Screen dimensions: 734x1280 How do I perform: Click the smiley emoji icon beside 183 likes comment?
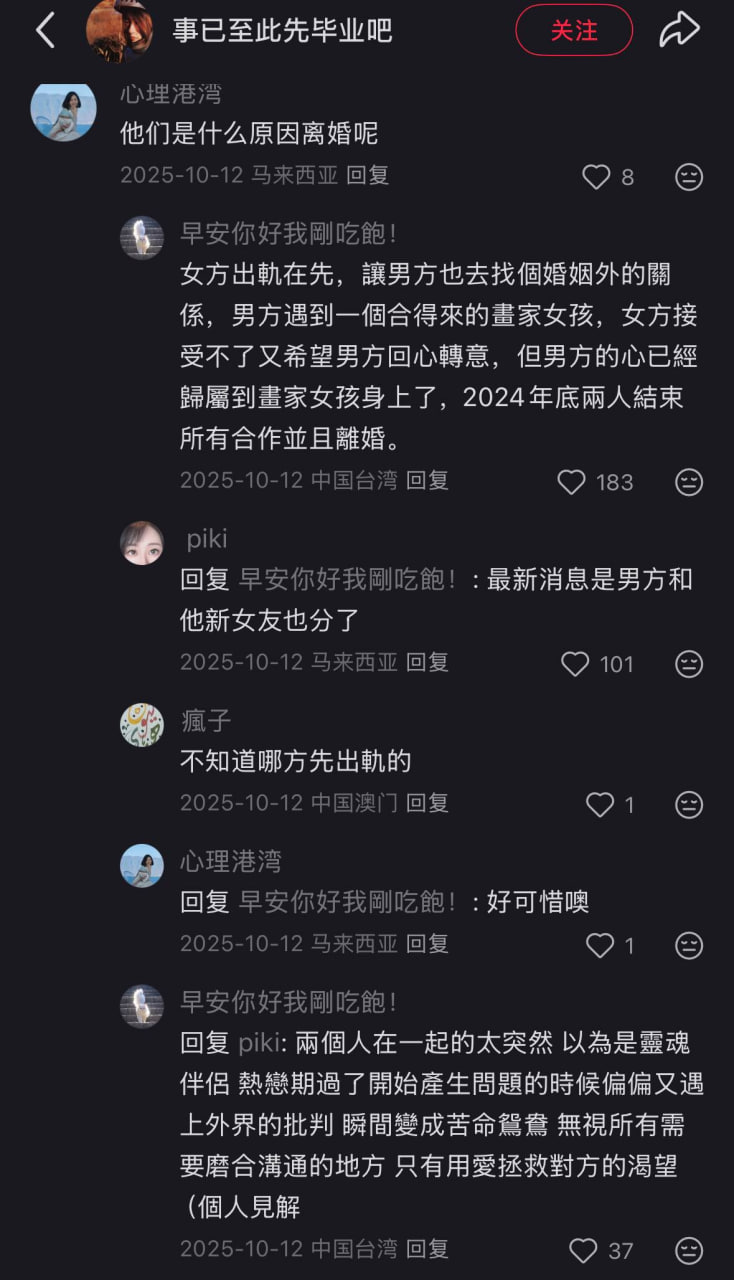pyautogui.click(x=688, y=482)
